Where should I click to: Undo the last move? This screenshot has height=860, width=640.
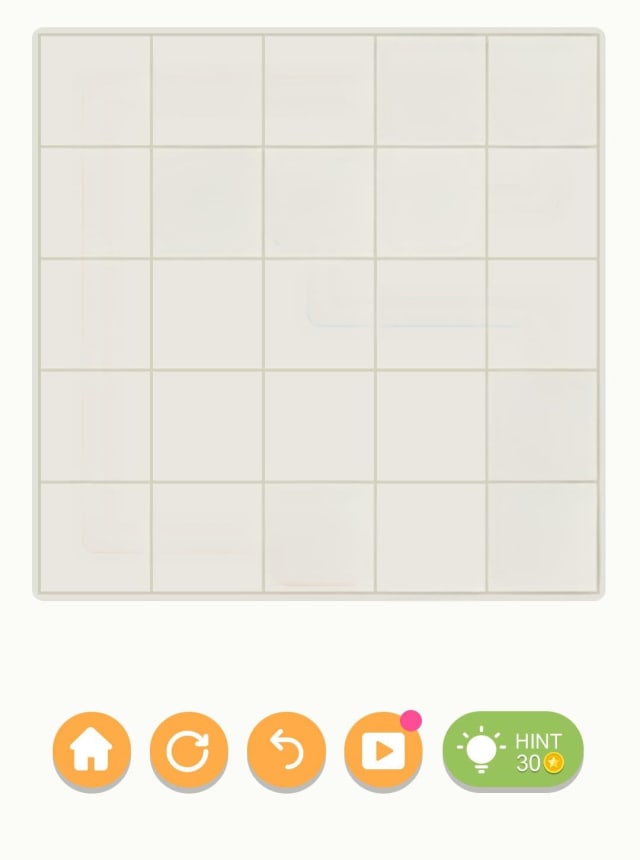[x=286, y=750]
